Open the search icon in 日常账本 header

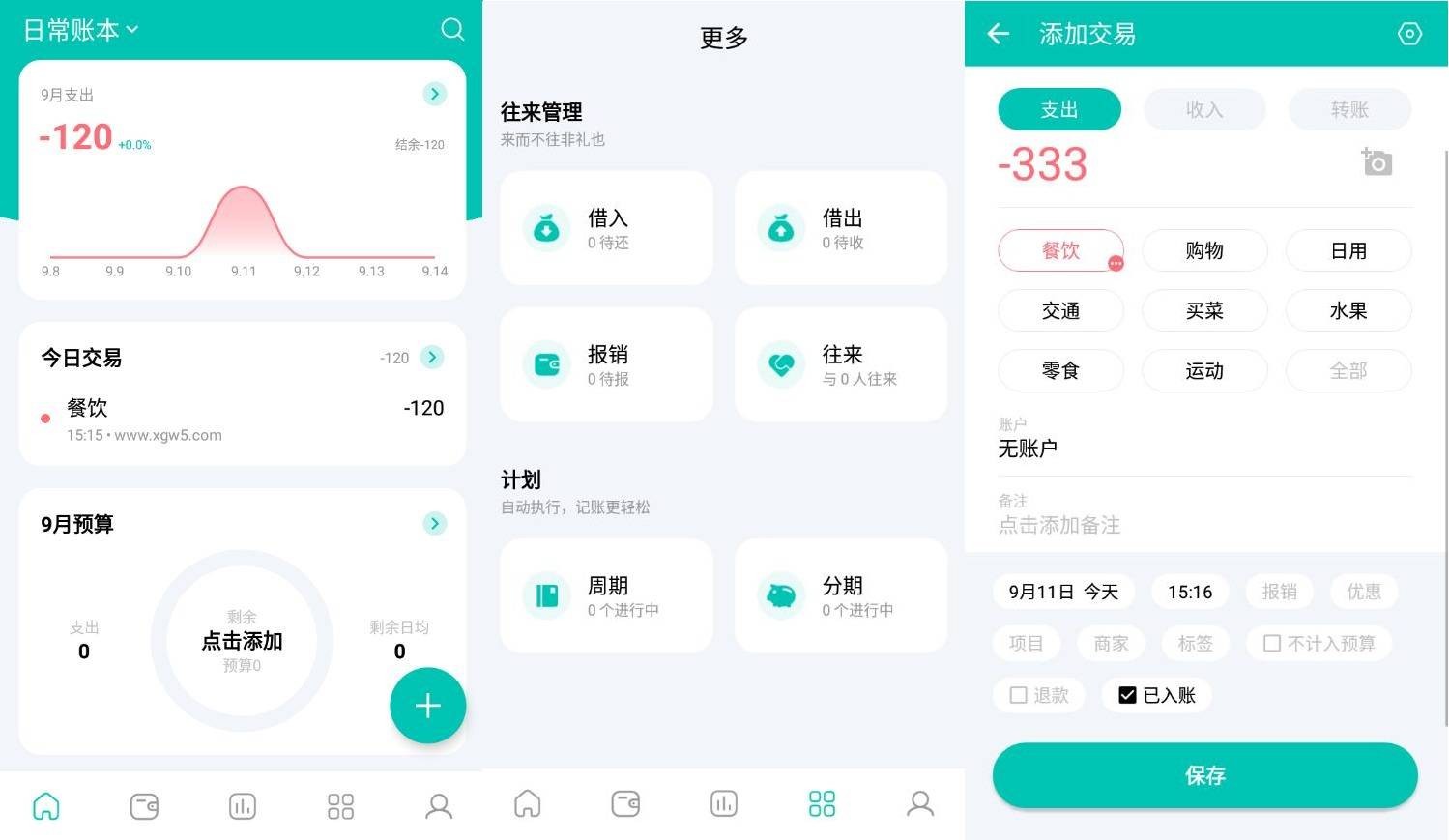pyautogui.click(x=451, y=29)
